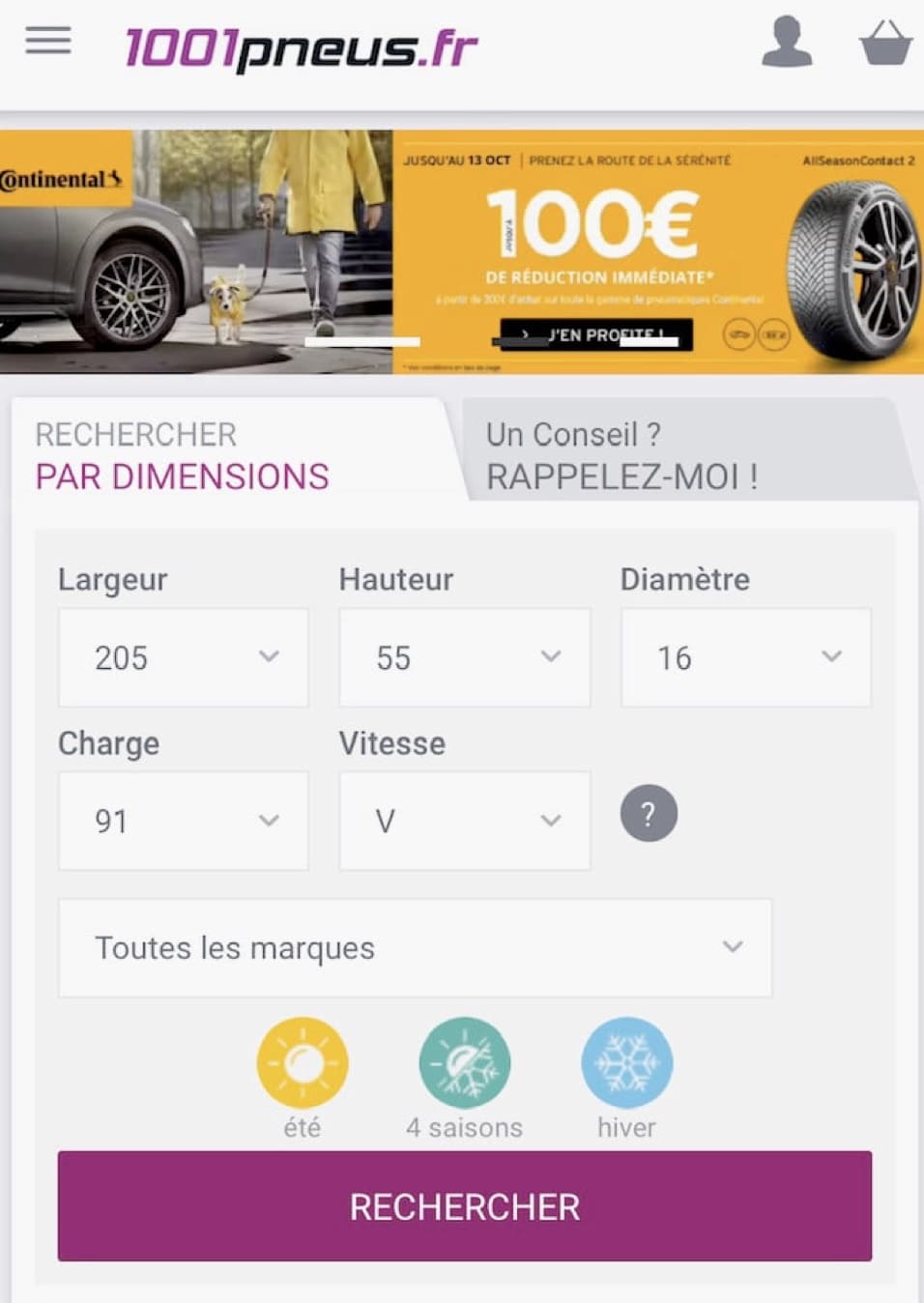
Task: Expand the Hauteur dropdown
Action: coord(464,657)
